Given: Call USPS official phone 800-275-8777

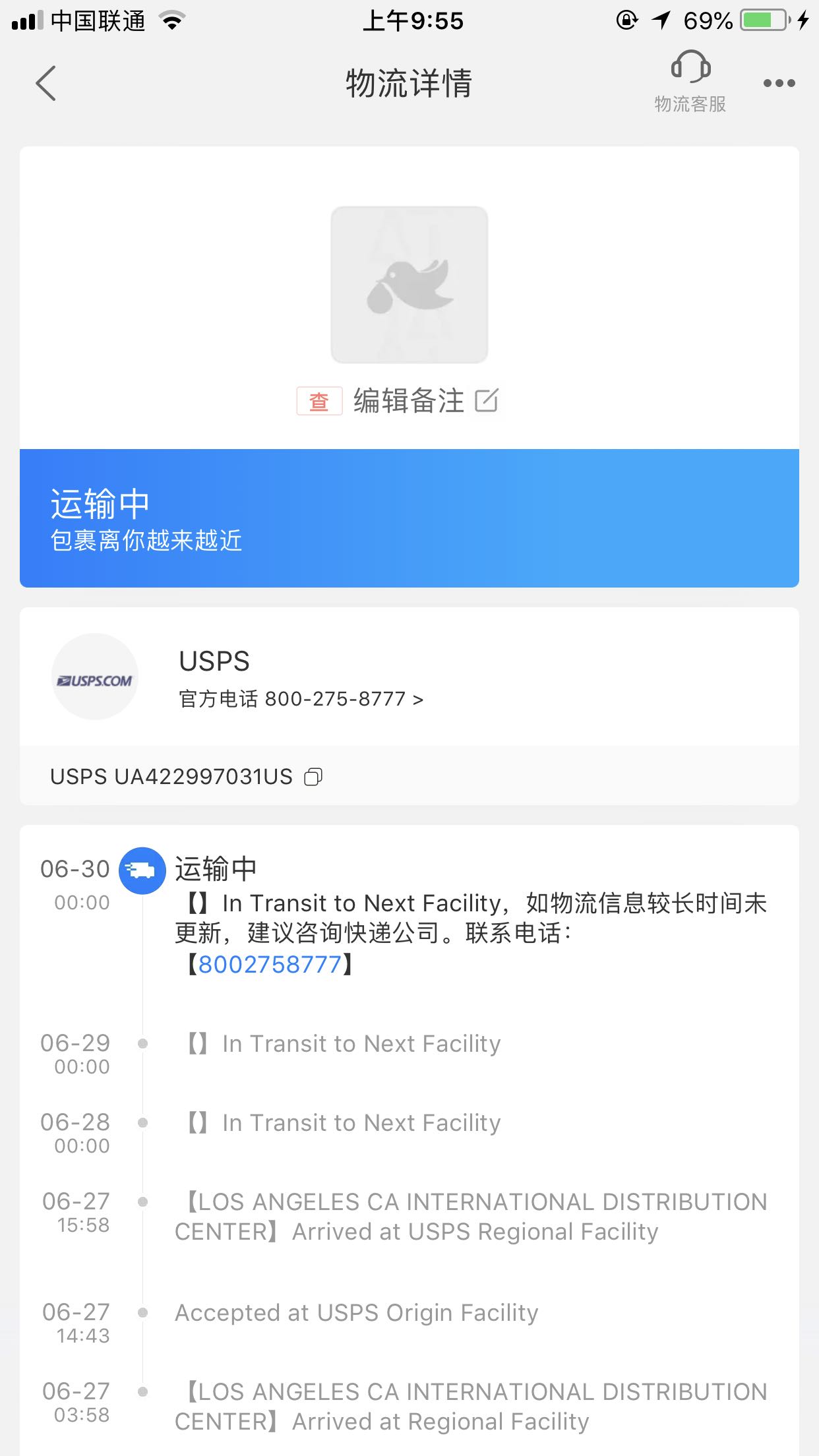Looking at the screenshot, I should 301,699.
